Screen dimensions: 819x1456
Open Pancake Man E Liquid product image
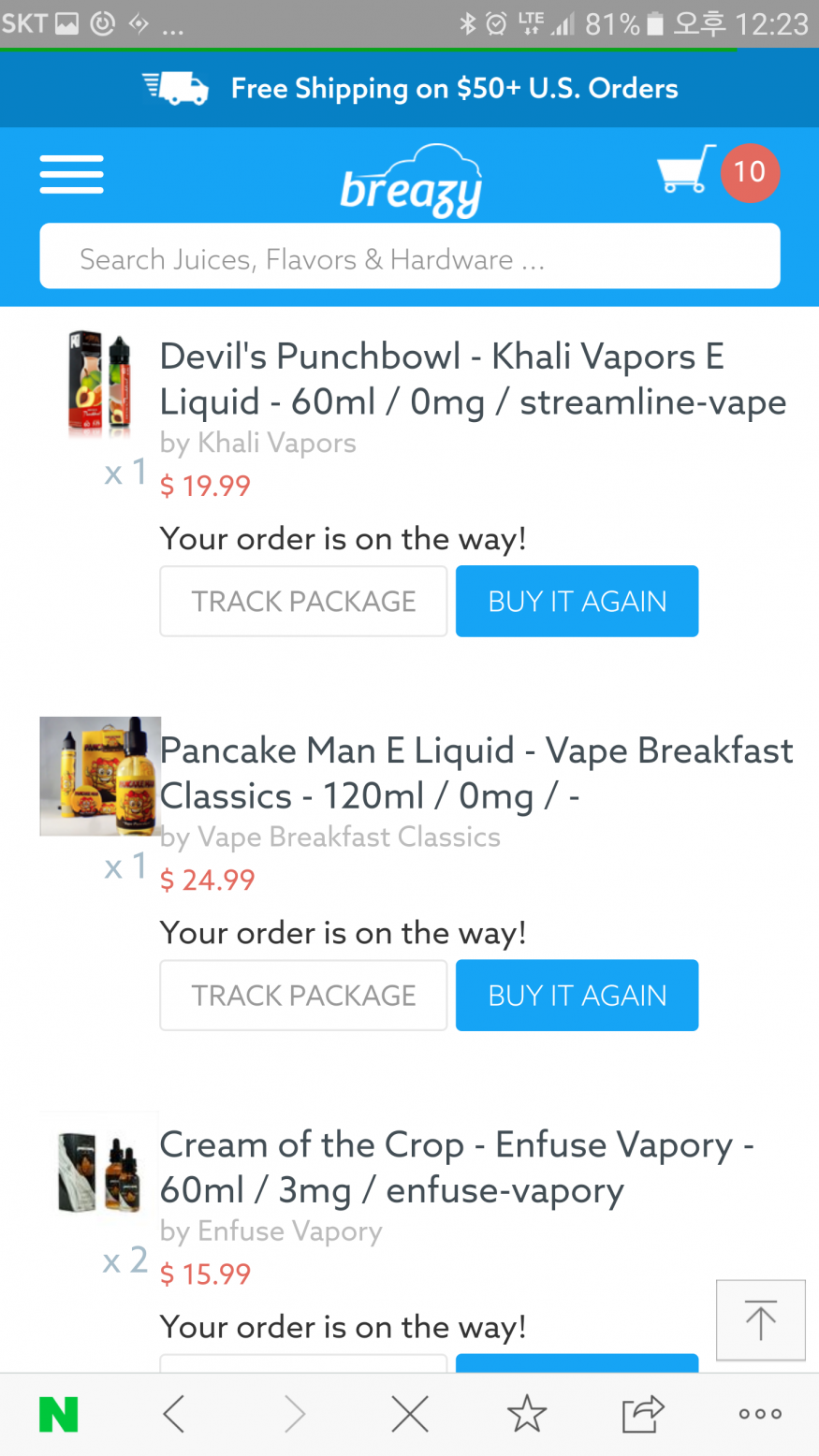coord(99,776)
